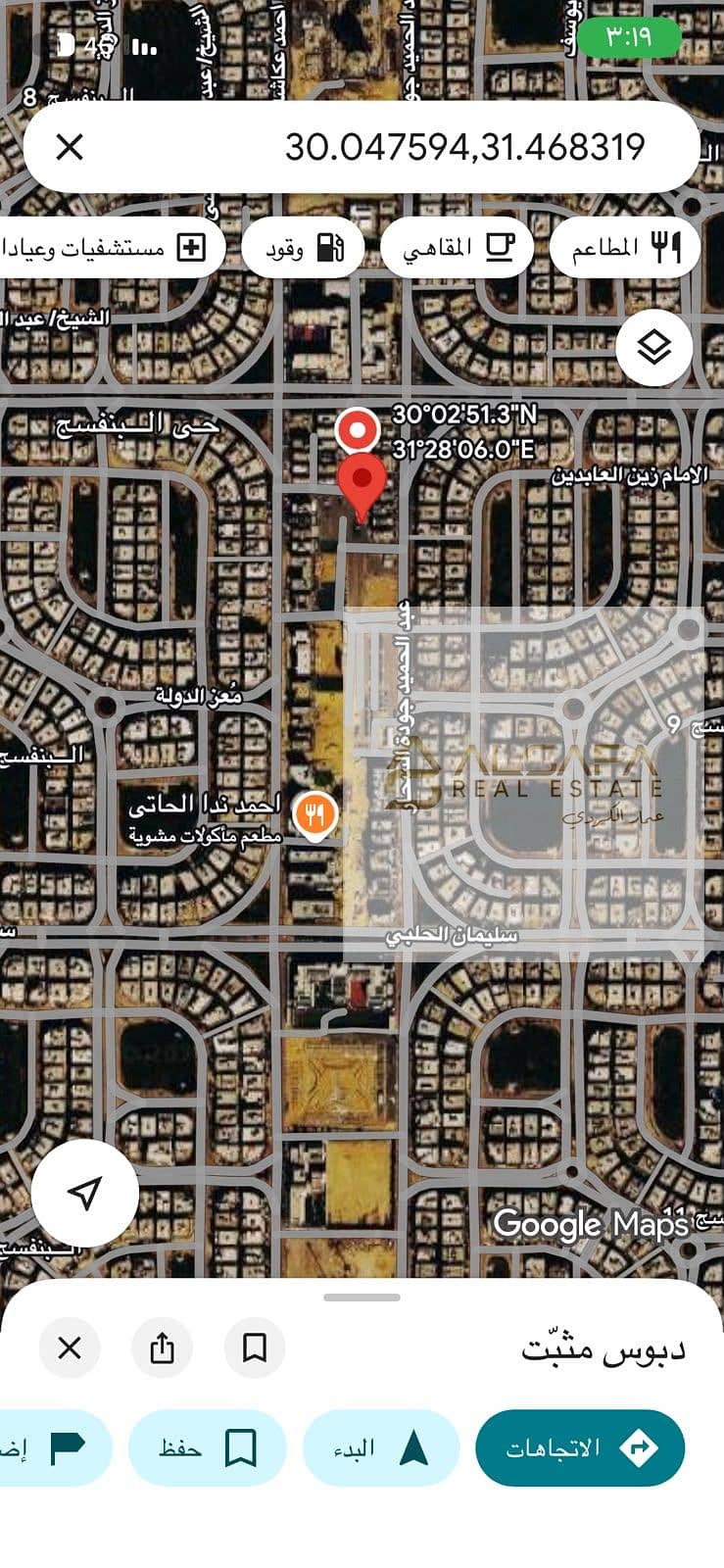Save the place with حفظ
Screen dimensions: 724x1568
coord(208,1447)
